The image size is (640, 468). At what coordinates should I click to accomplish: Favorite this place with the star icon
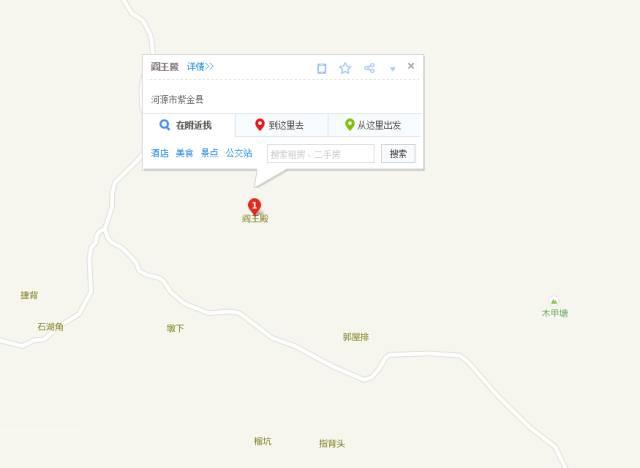tap(345, 68)
